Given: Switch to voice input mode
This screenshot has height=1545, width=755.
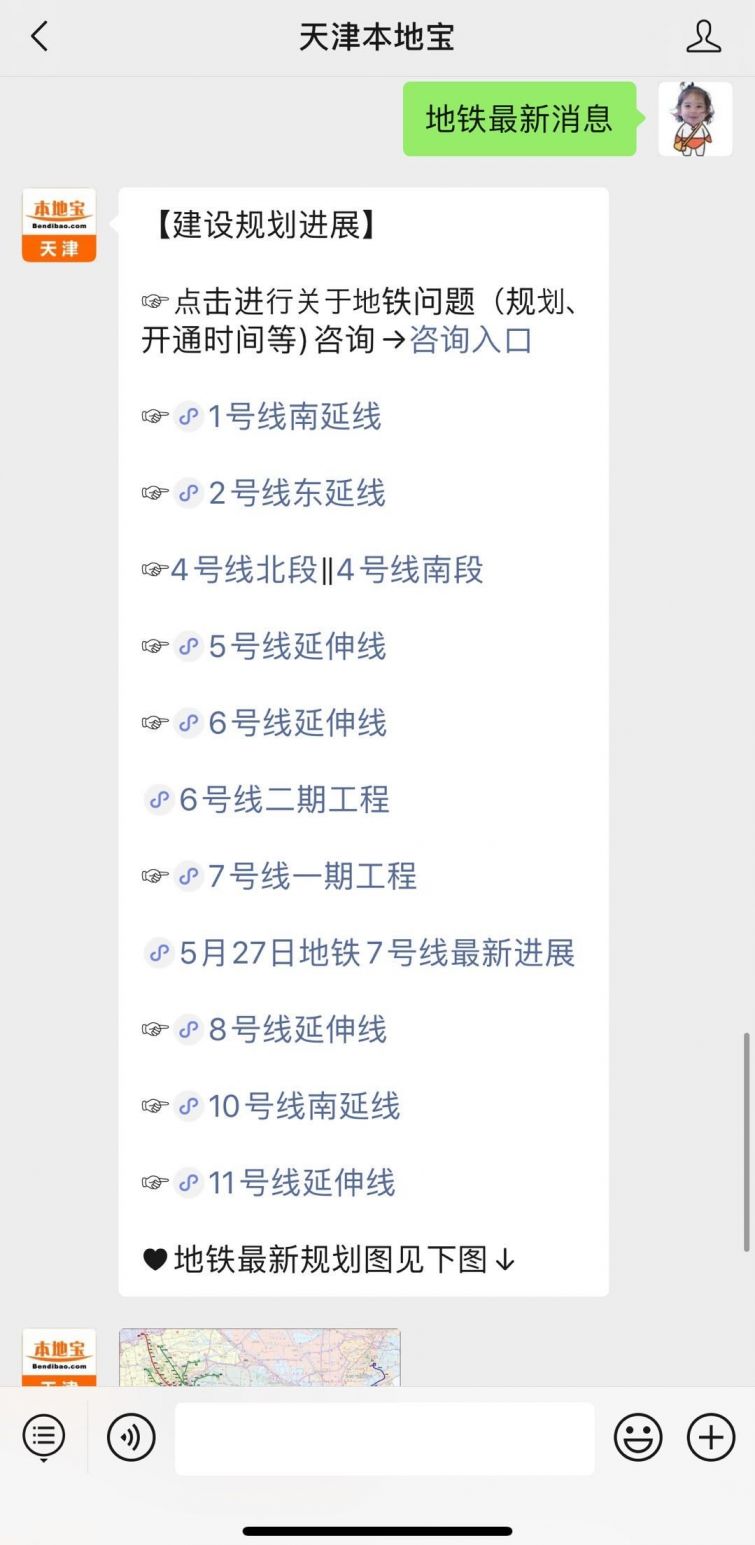Looking at the screenshot, I should 131,1438.
